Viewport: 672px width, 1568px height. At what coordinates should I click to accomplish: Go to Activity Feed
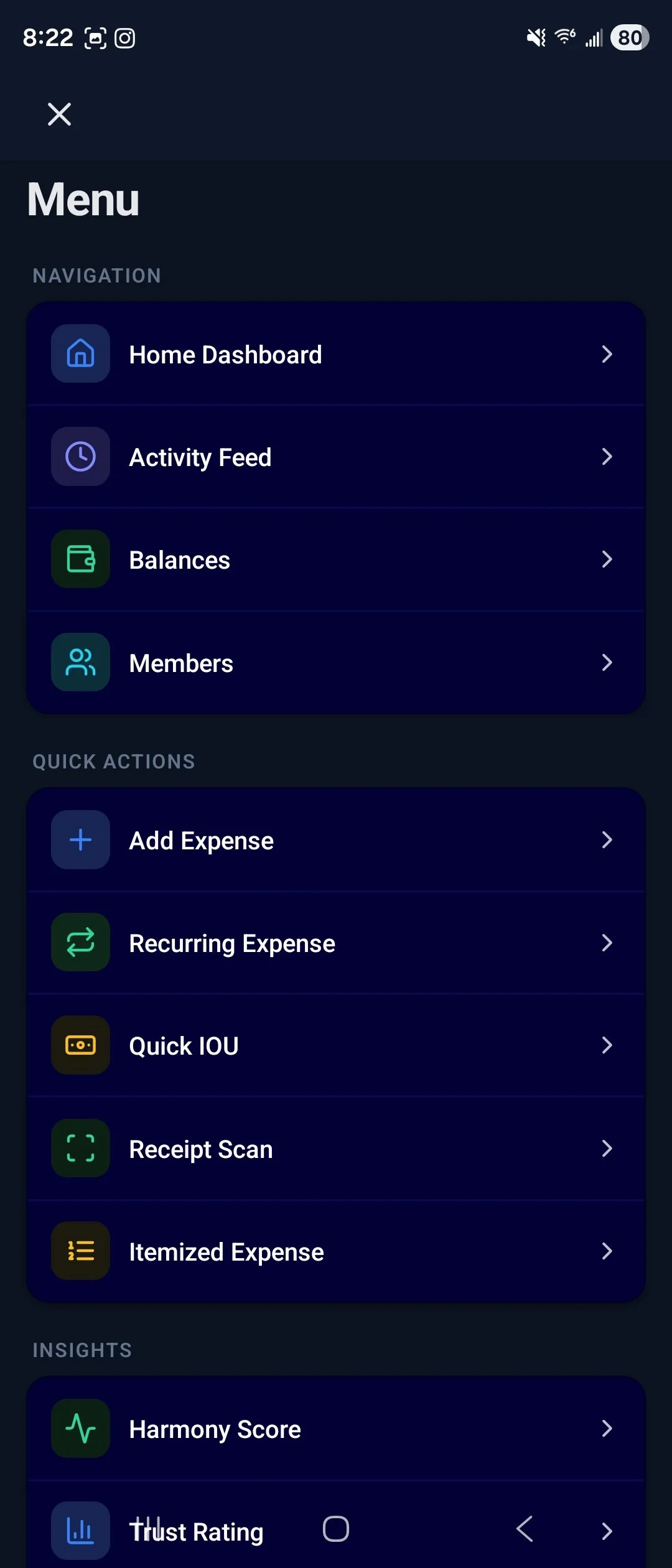click(336, 457)
